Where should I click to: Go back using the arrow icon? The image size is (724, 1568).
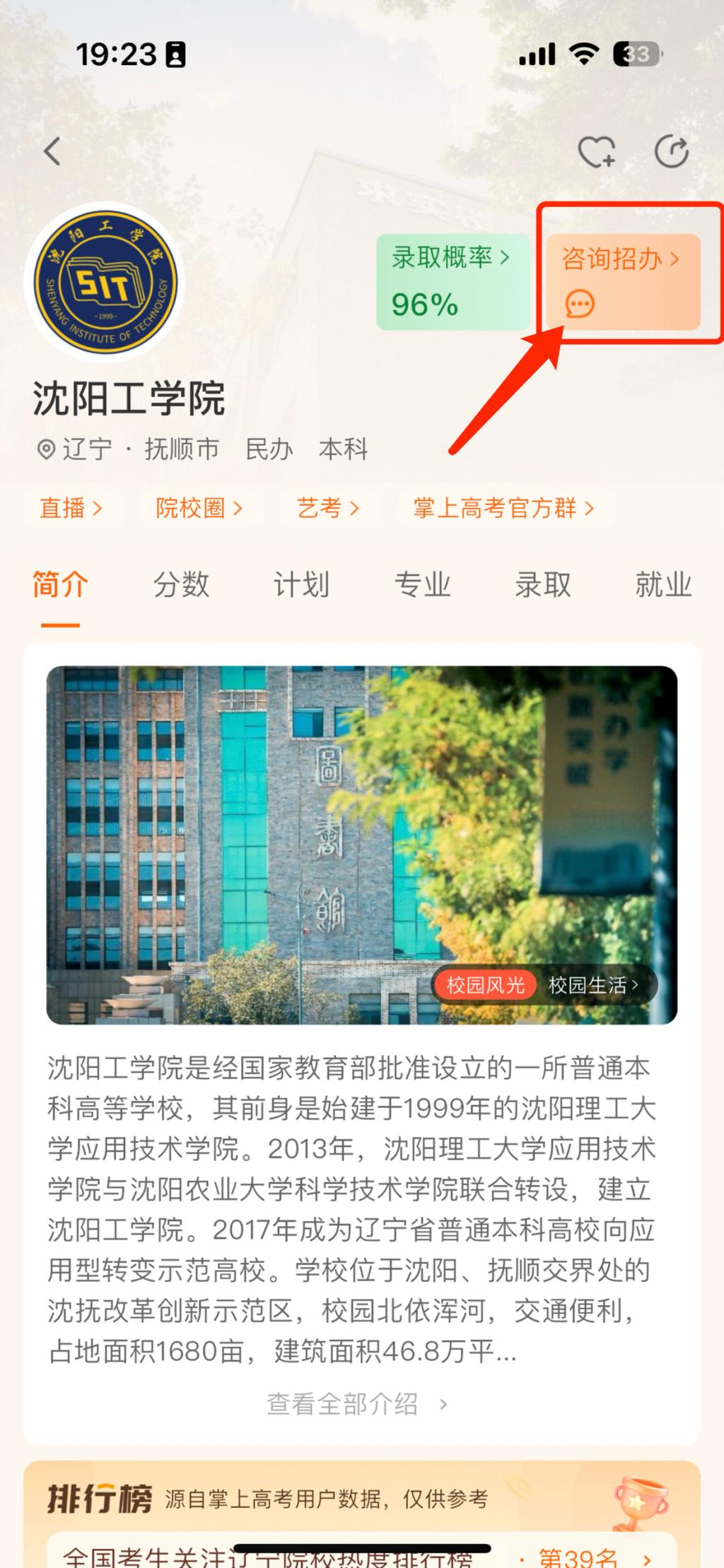coord(53,151)
